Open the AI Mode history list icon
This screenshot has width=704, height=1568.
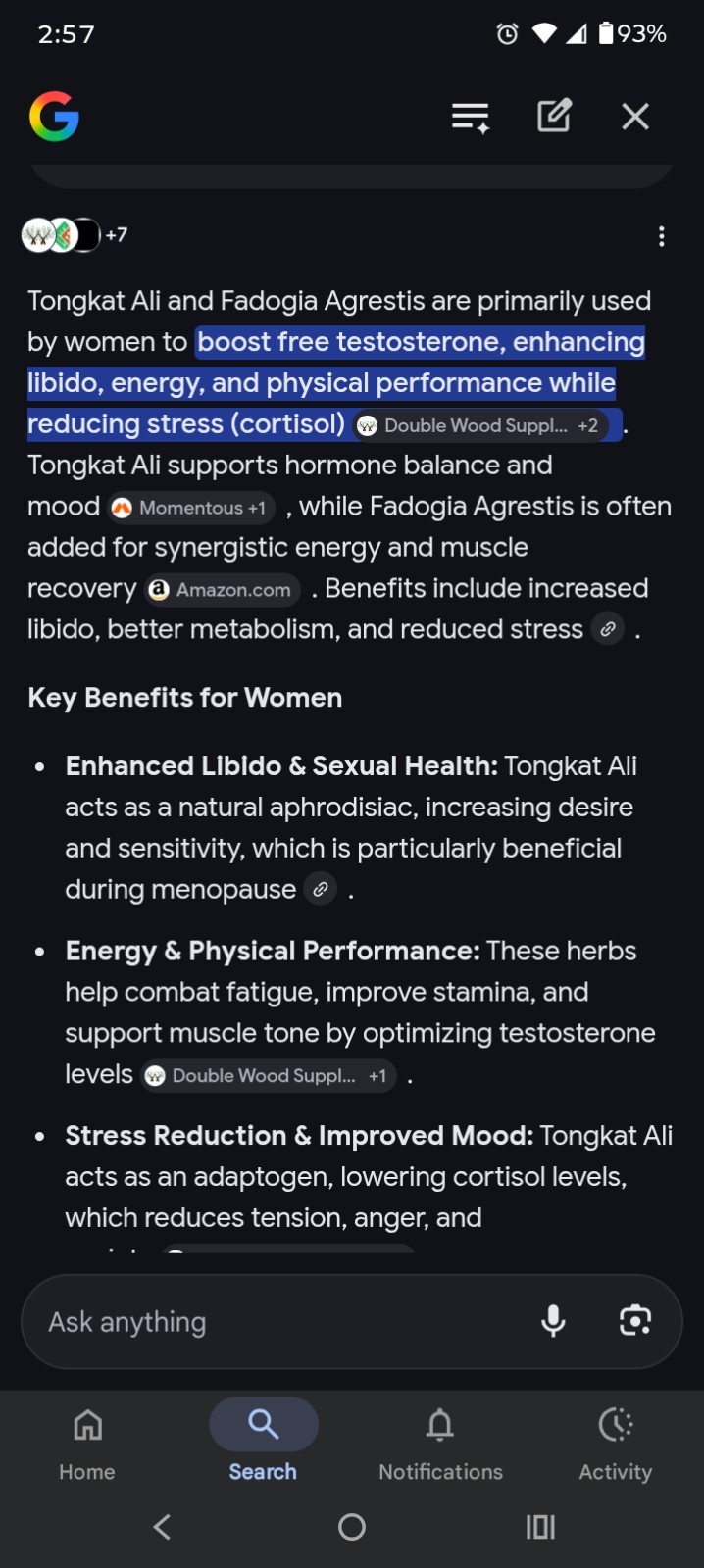point(471,117)
